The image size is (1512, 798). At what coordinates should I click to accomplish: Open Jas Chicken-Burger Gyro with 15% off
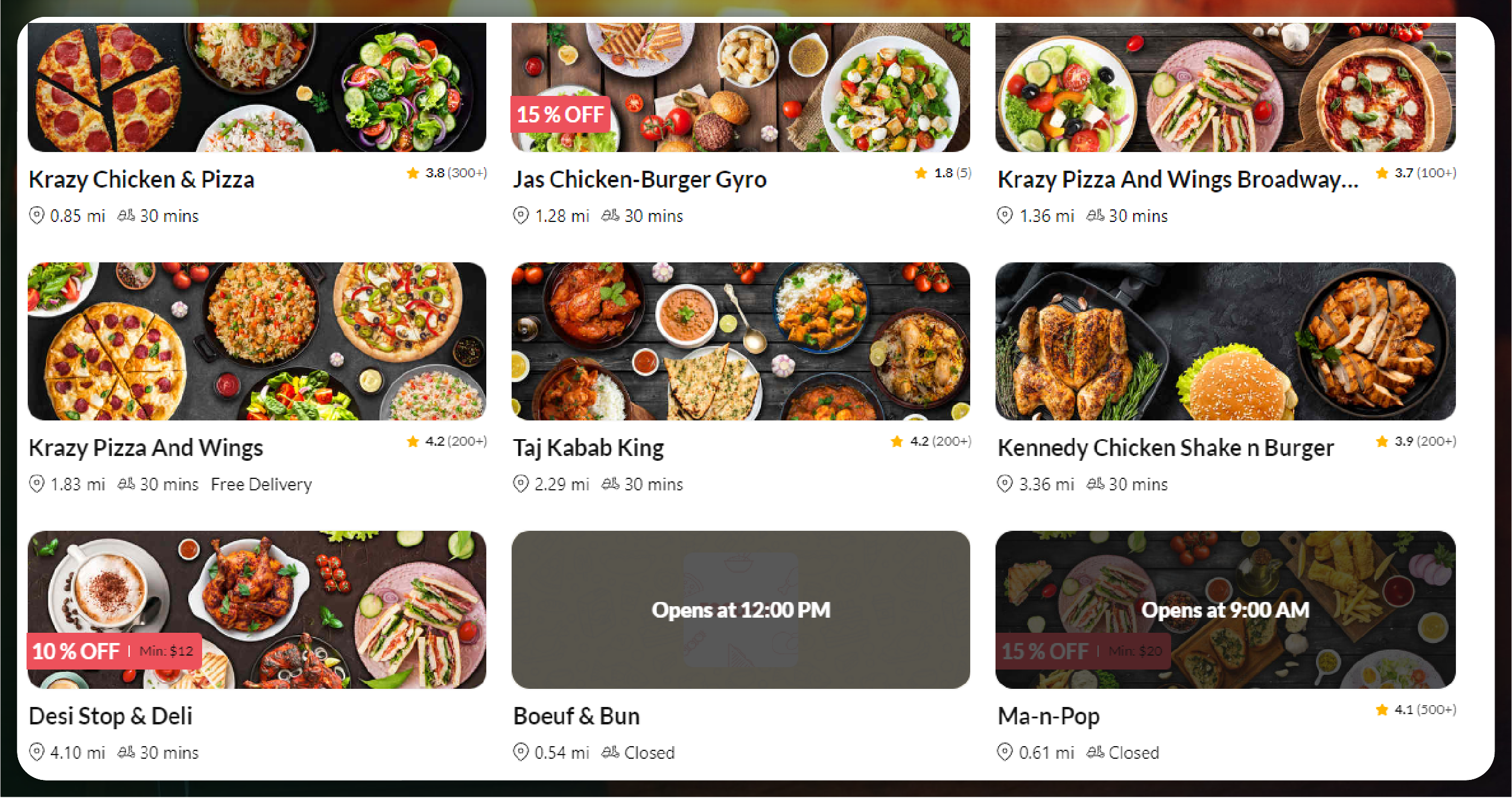[x=740, y=87]
